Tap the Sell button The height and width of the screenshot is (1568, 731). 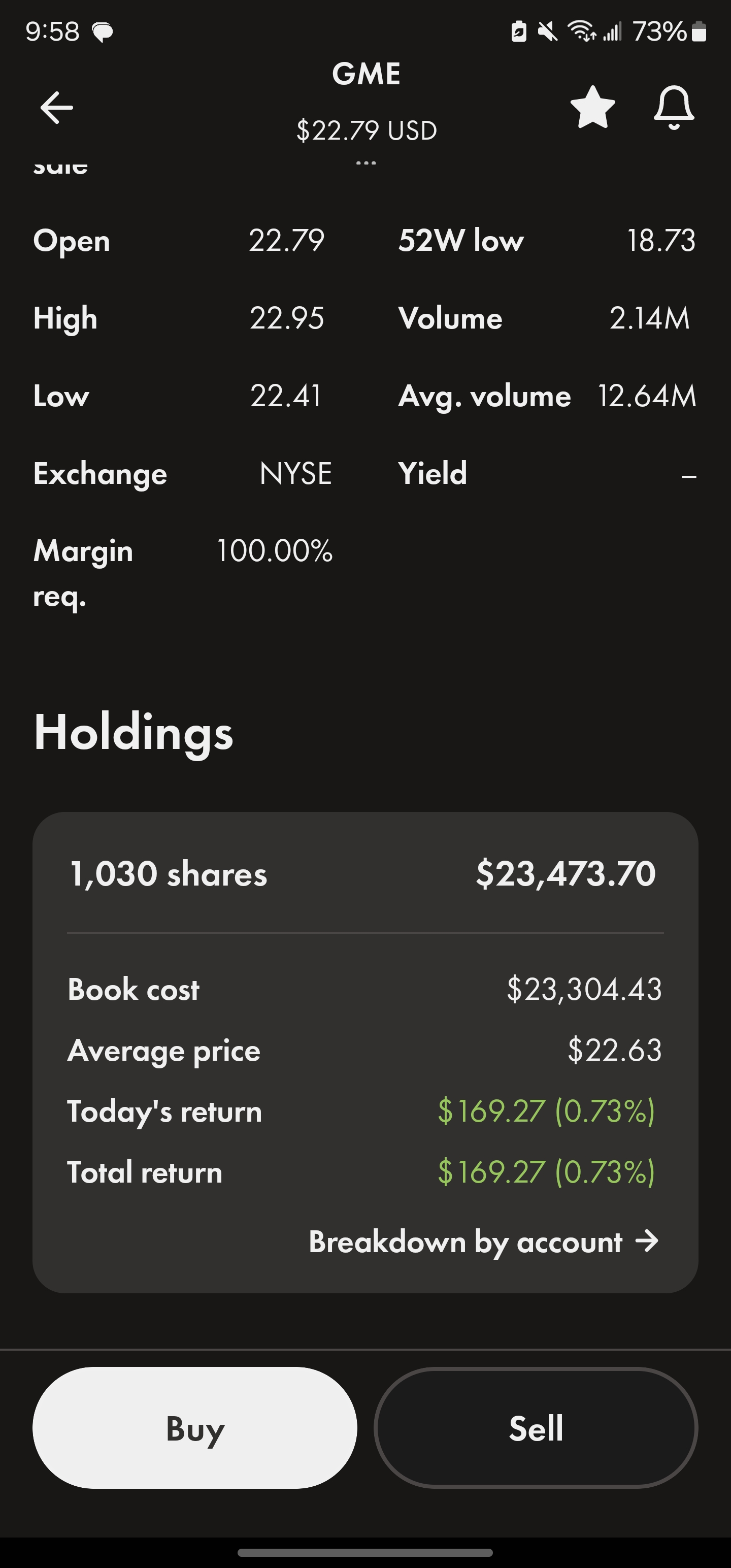point(536,1427)
